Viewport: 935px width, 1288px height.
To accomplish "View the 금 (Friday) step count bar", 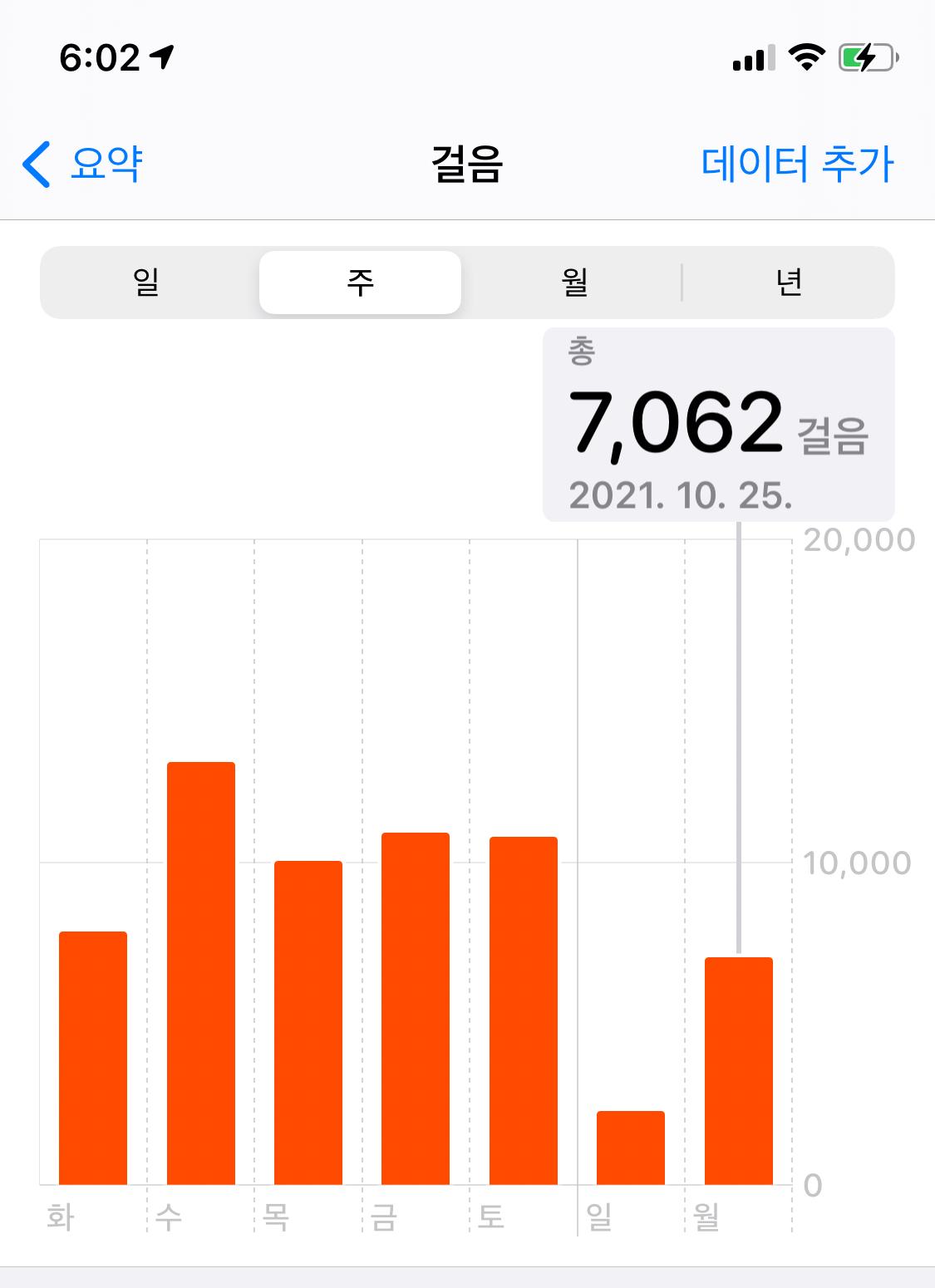I will 416,1008.
